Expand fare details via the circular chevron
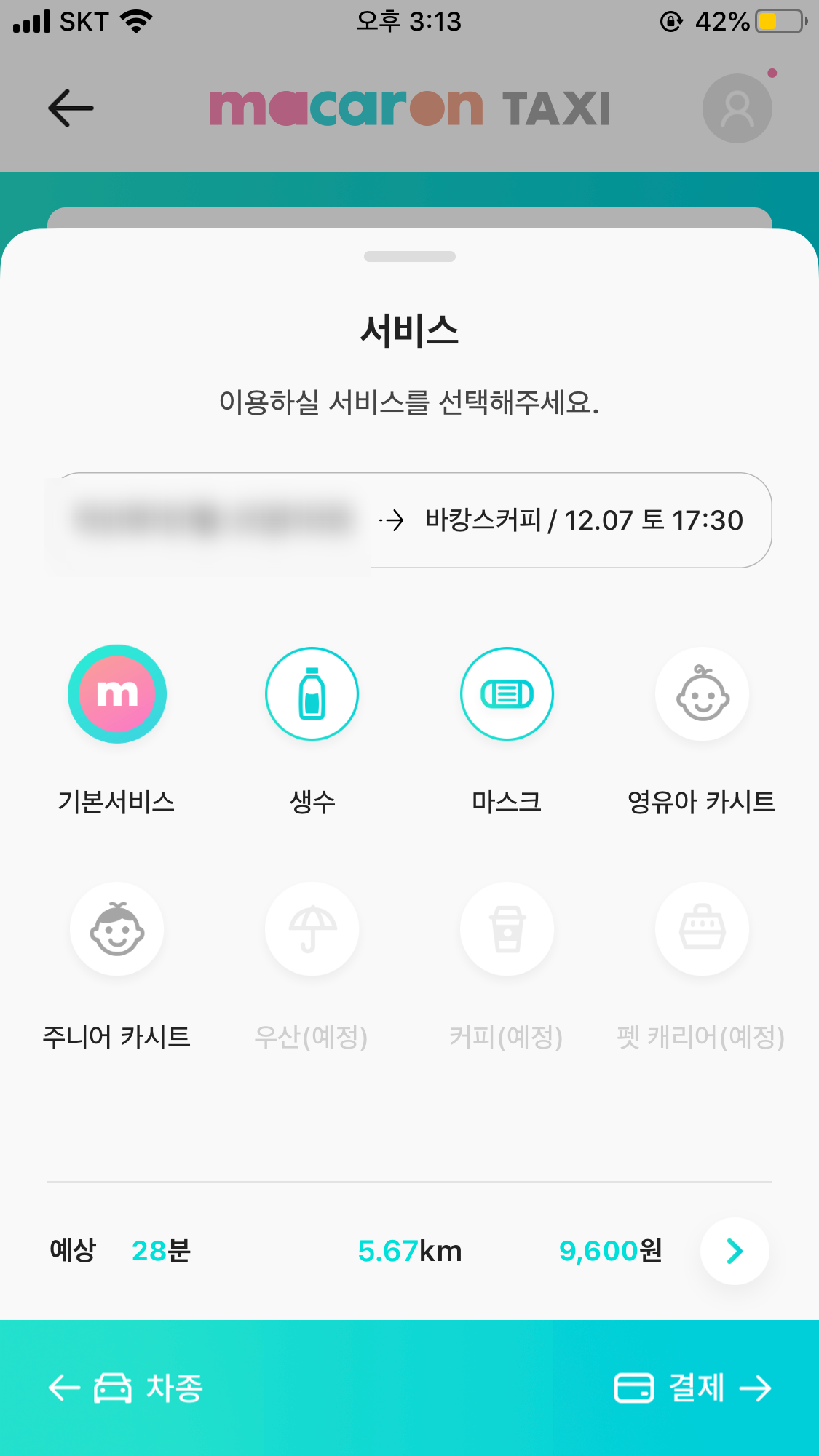 click(x=734, y=1251)
